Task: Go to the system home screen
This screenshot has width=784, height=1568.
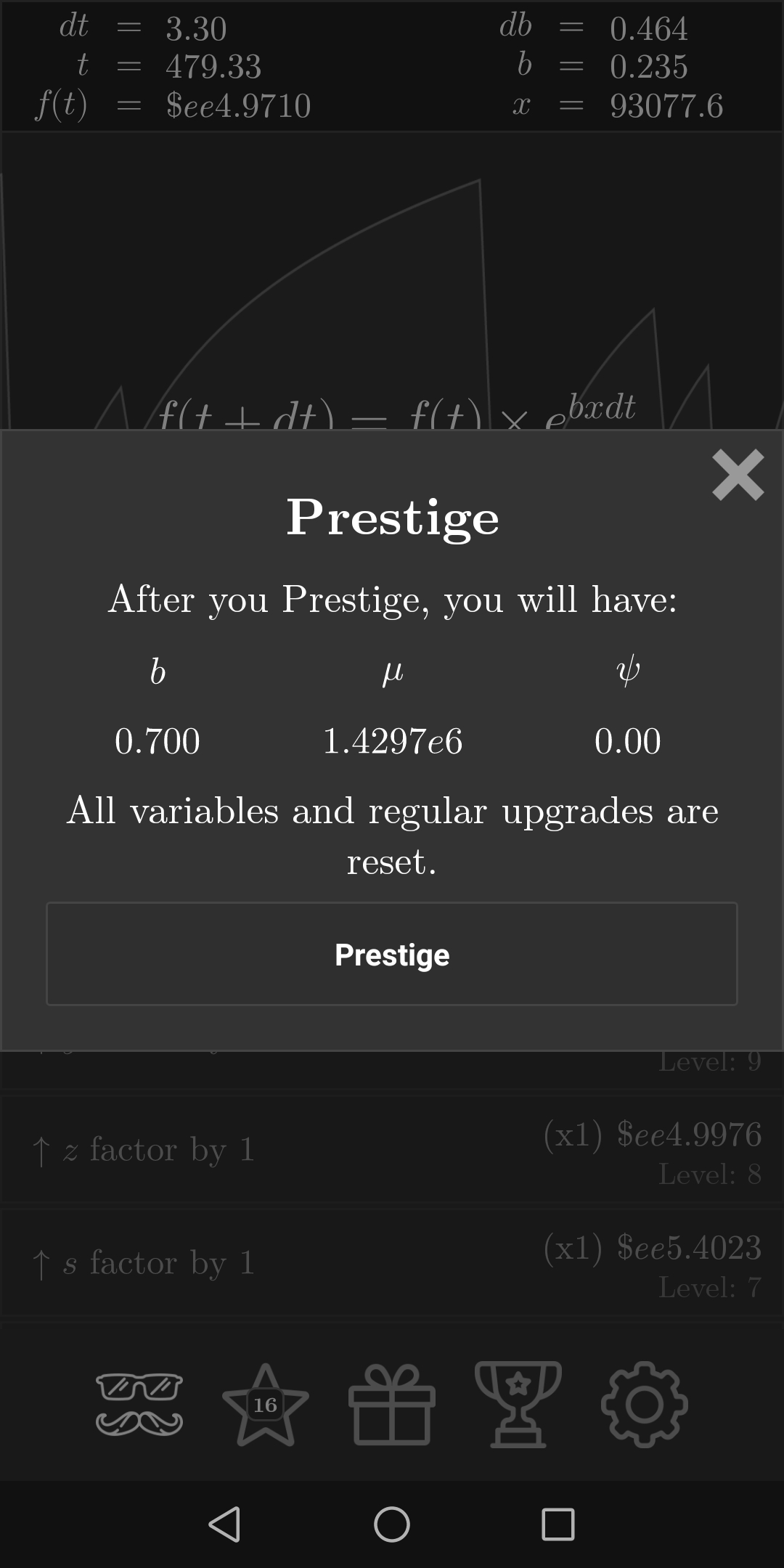Action: [392, 1524]
